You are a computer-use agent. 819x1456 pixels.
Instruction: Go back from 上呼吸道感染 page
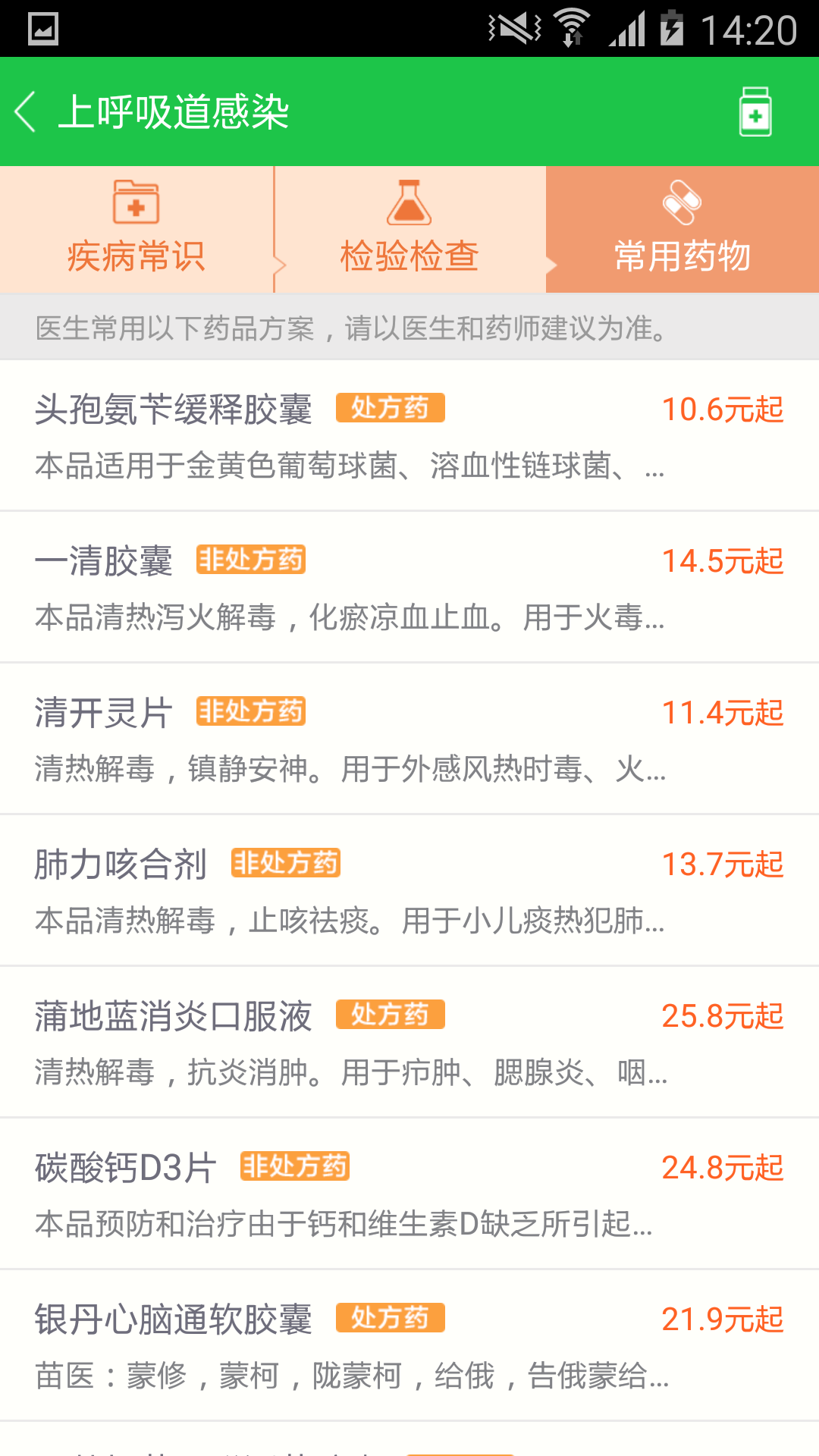point(26,112)
